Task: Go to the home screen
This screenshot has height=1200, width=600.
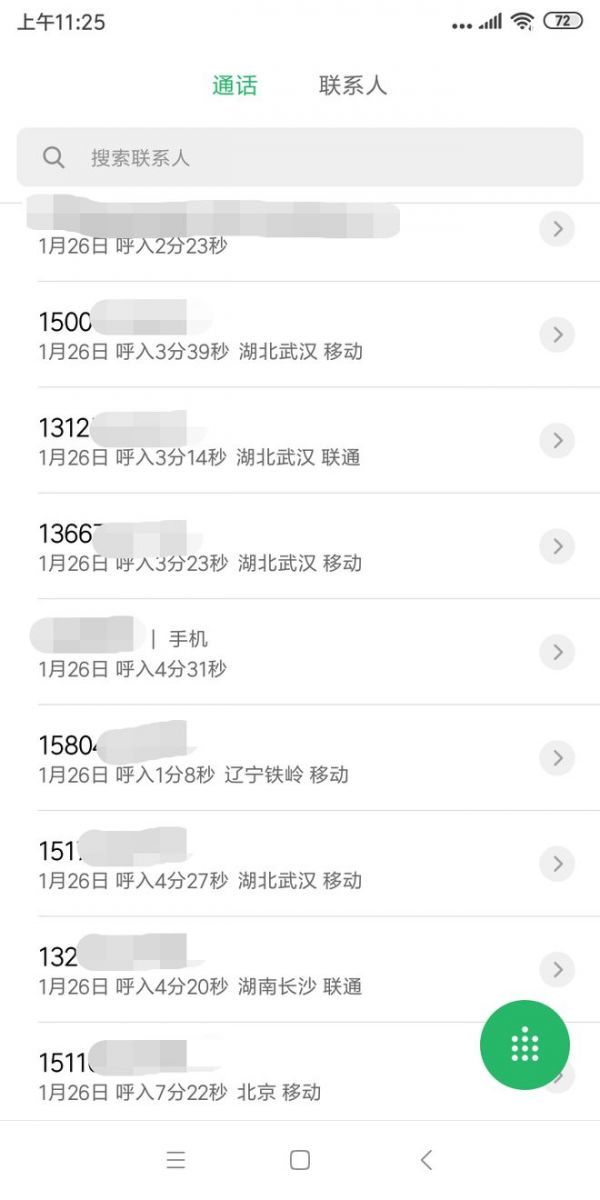Action: pos(300,1160)
